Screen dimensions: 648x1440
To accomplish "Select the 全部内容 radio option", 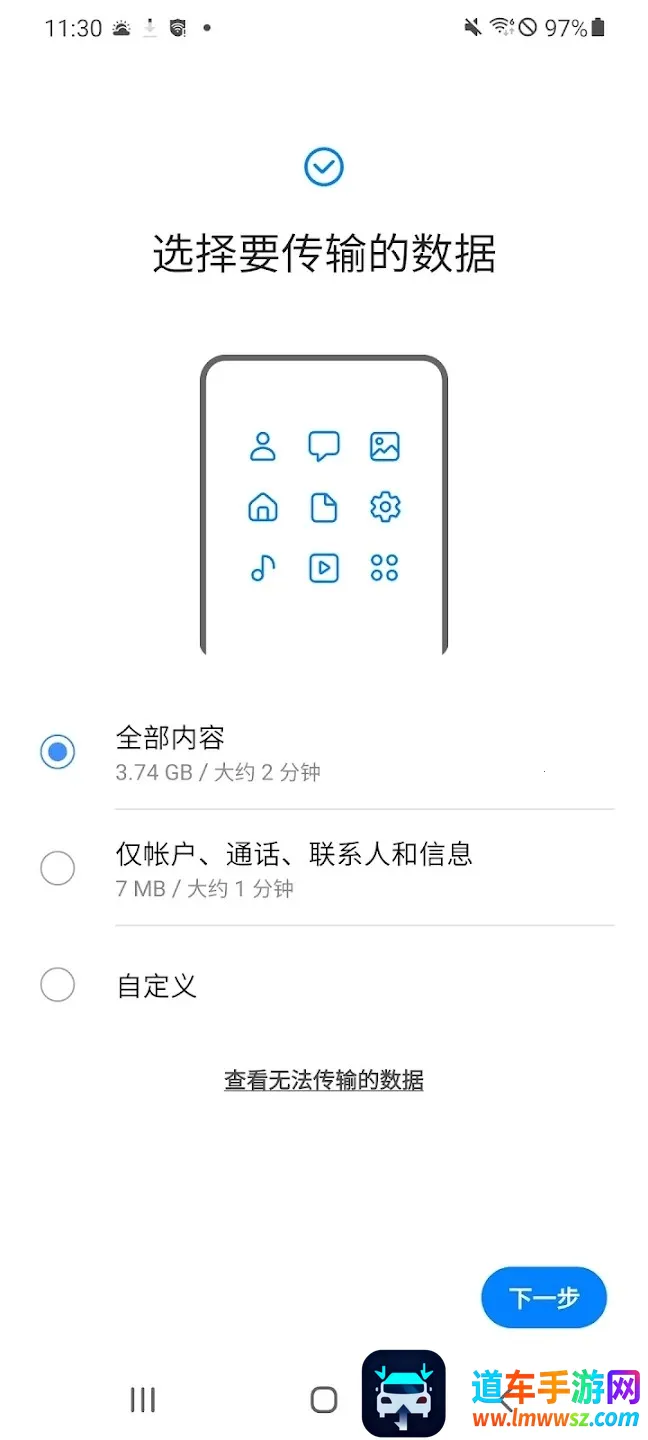I will click(x=58, y=752).
